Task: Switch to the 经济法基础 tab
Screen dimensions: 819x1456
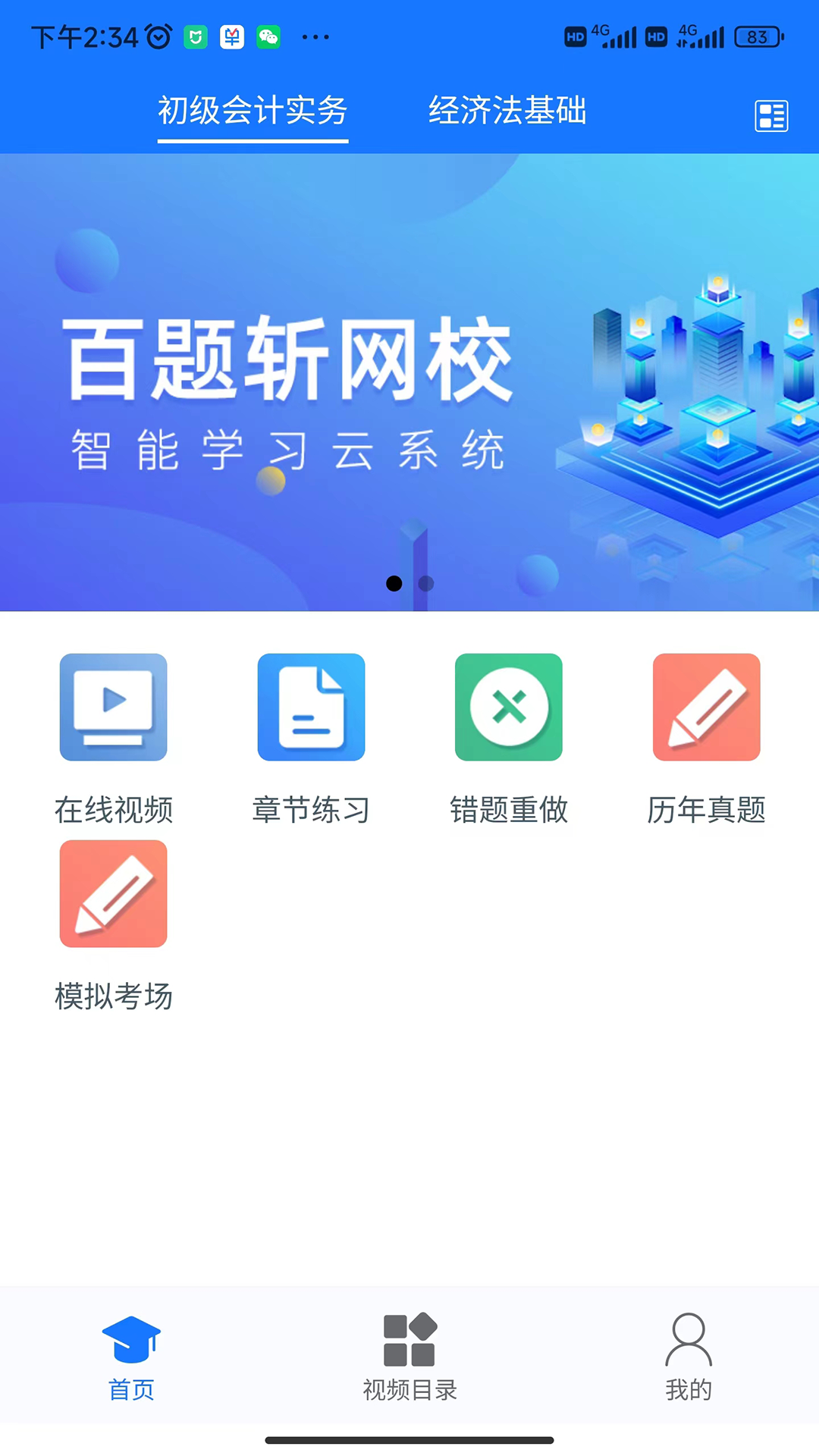Action: click(507, 111)
